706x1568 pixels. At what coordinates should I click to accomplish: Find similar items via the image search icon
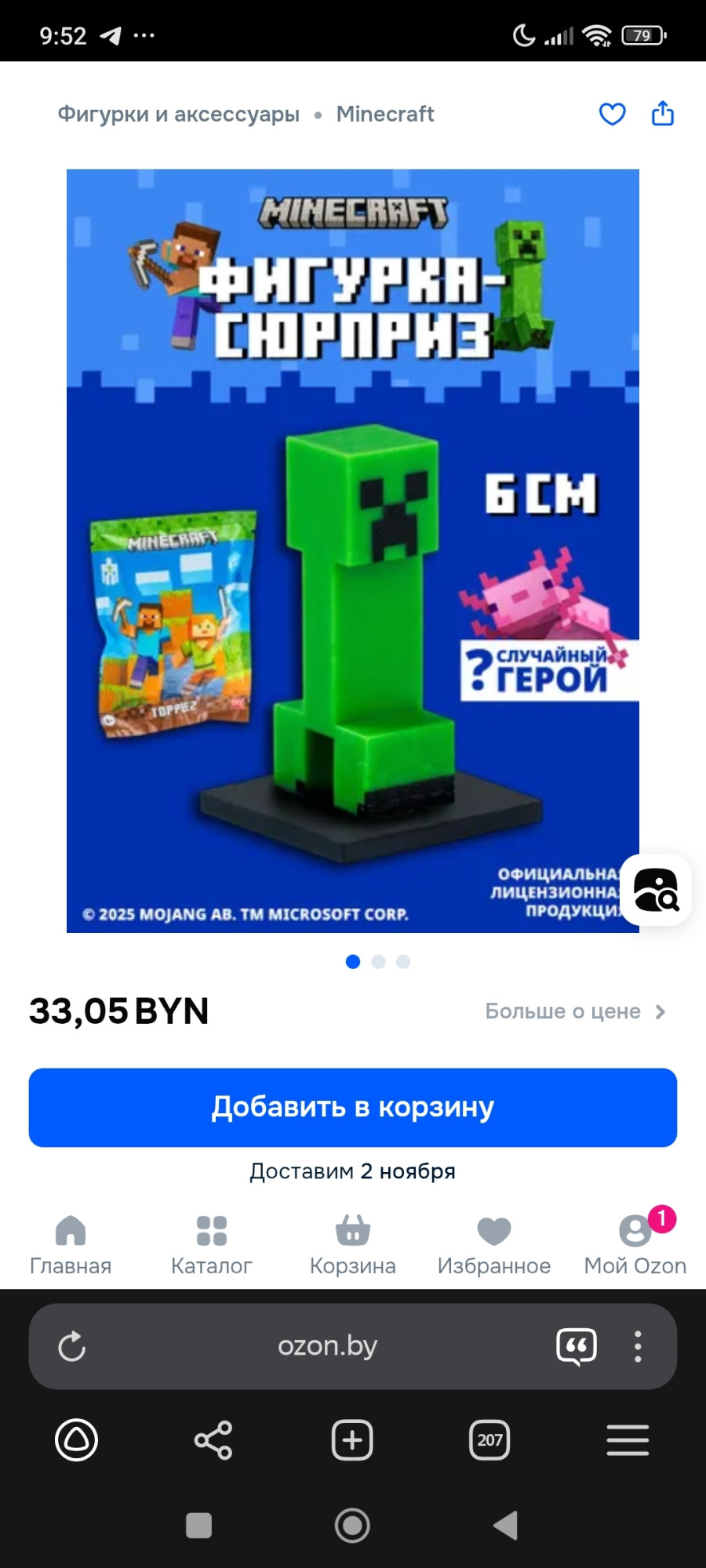[x=656, y=890]
